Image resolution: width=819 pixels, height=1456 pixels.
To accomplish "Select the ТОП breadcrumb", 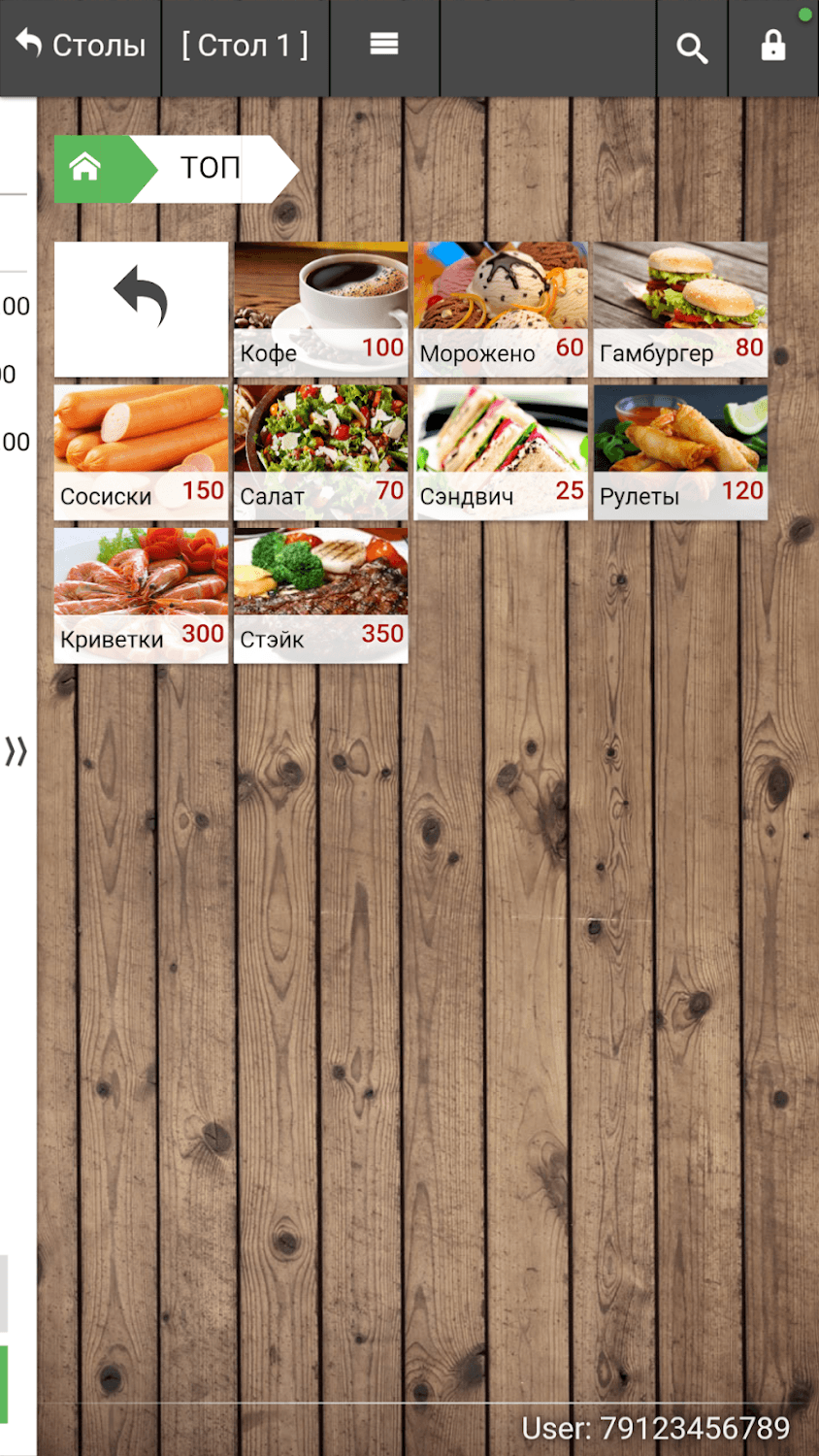I will coord(211,169).
